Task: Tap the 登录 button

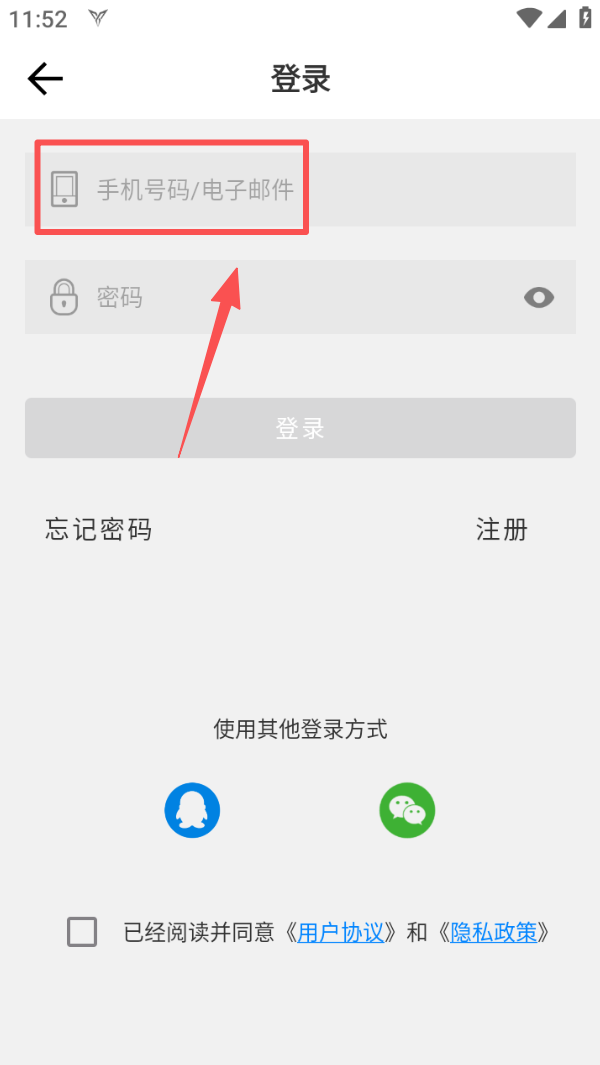Action: (x=300, y=428)
